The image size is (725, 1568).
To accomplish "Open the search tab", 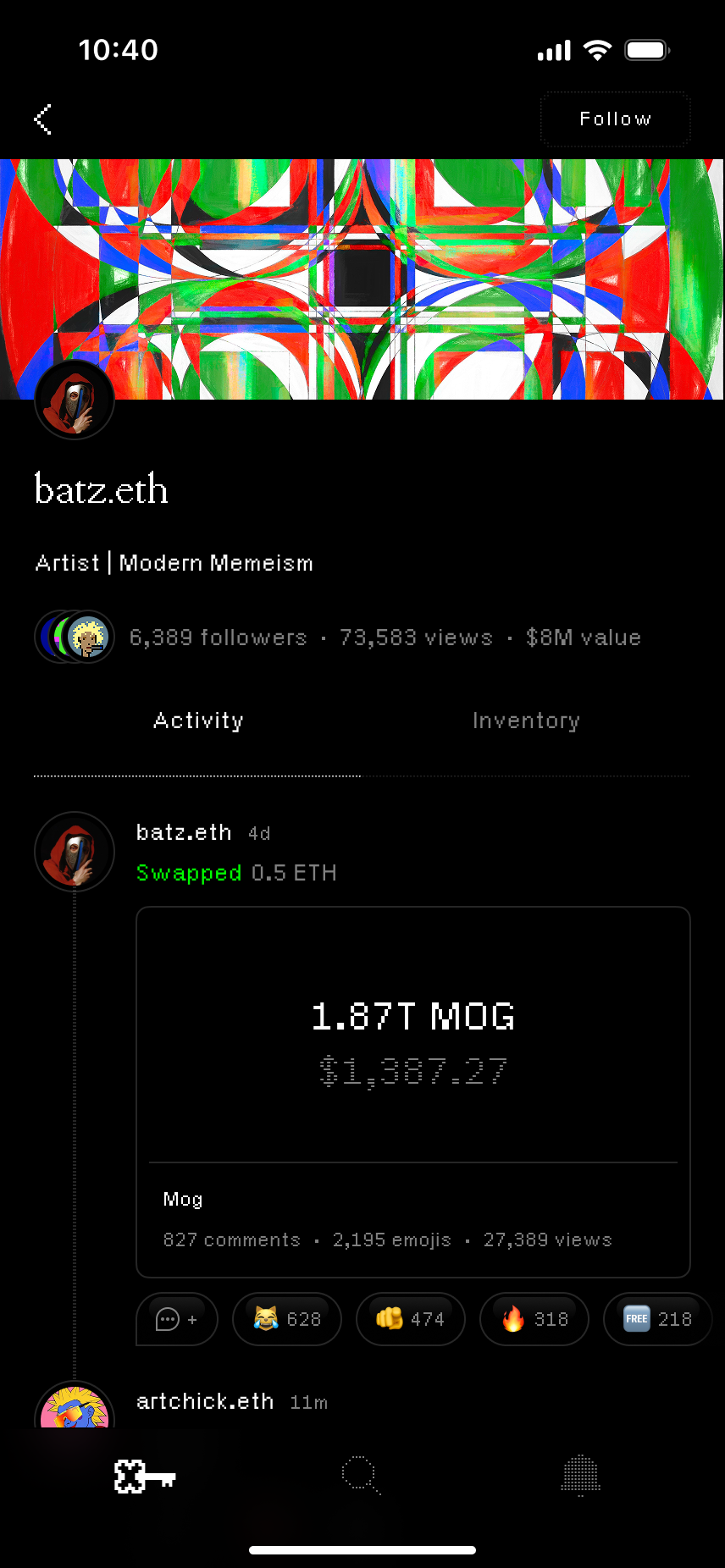I will pos(362,1477).
